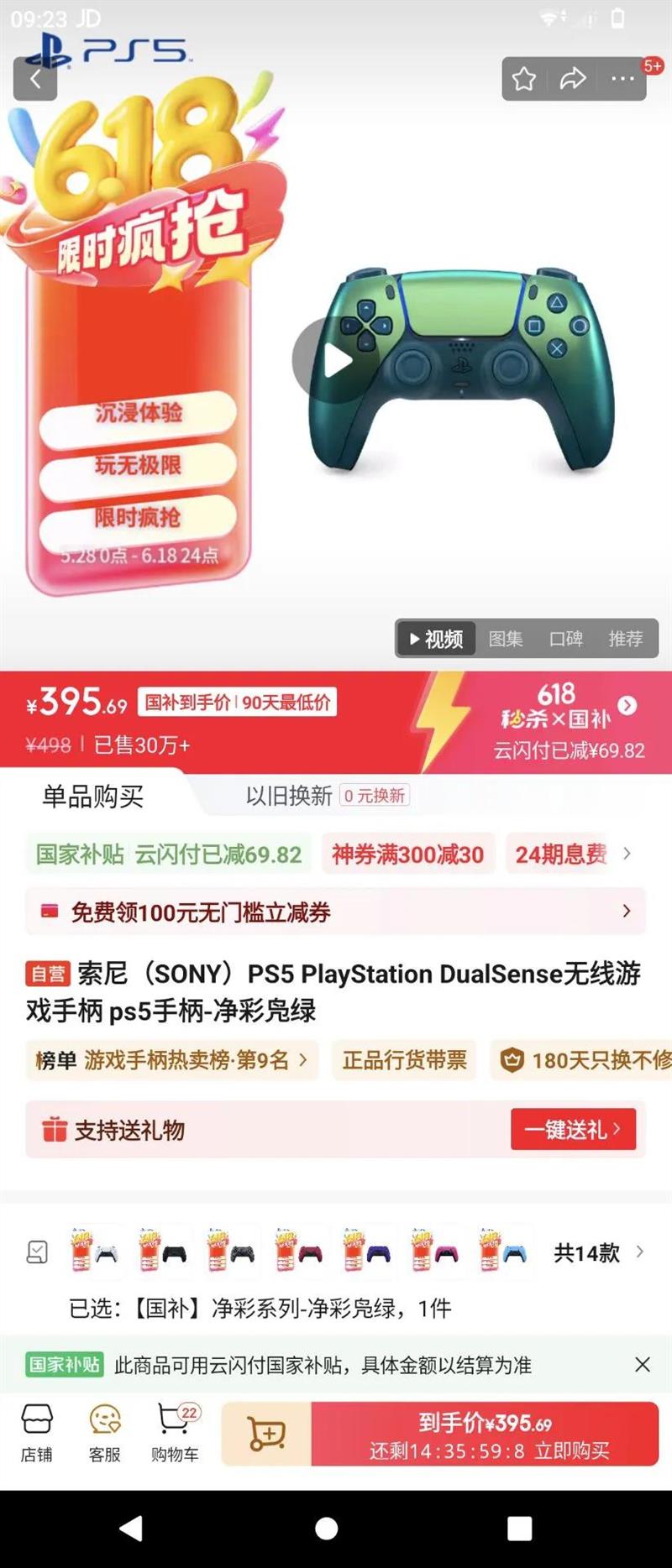Switch to the 口碑 reviews tab
672x1568 pixels.
[565, 639]
